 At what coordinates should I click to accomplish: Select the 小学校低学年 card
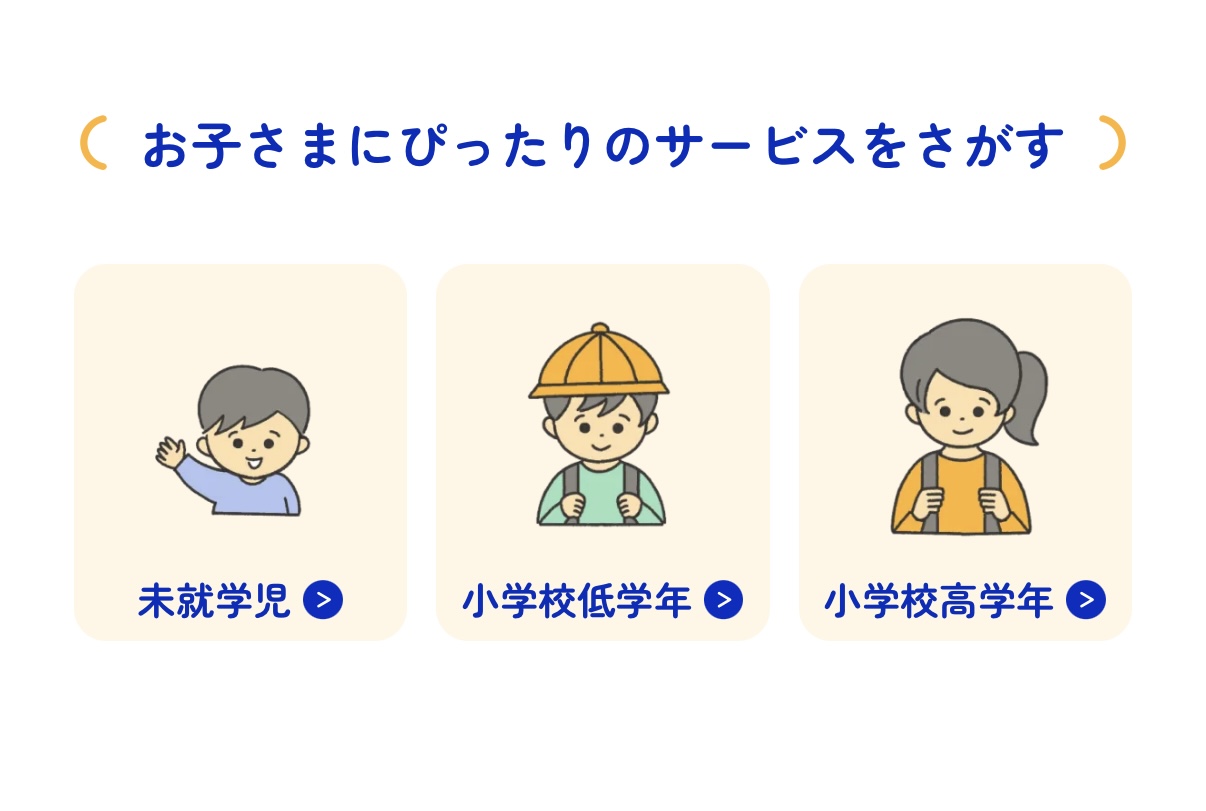602,452
